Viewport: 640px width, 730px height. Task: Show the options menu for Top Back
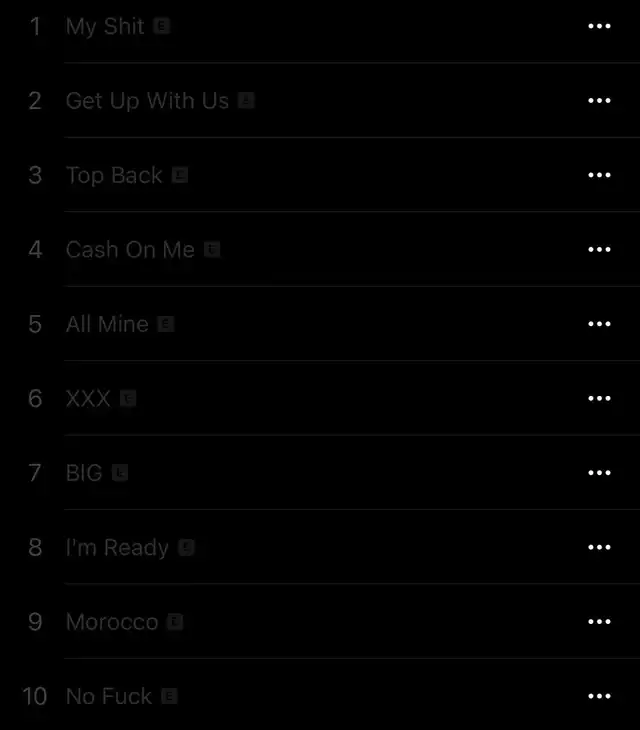pos(599,176)
